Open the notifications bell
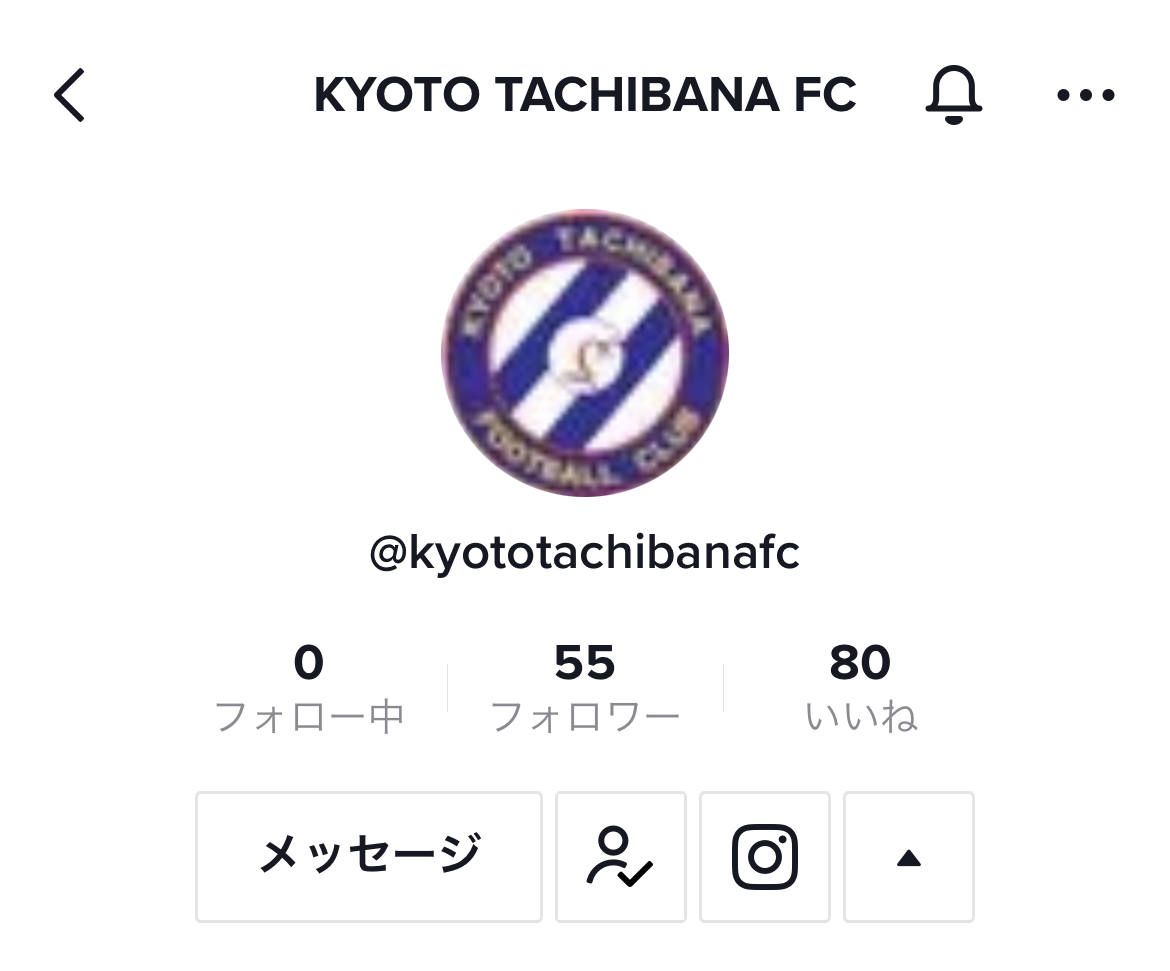1170x971 pixels. 953,96
